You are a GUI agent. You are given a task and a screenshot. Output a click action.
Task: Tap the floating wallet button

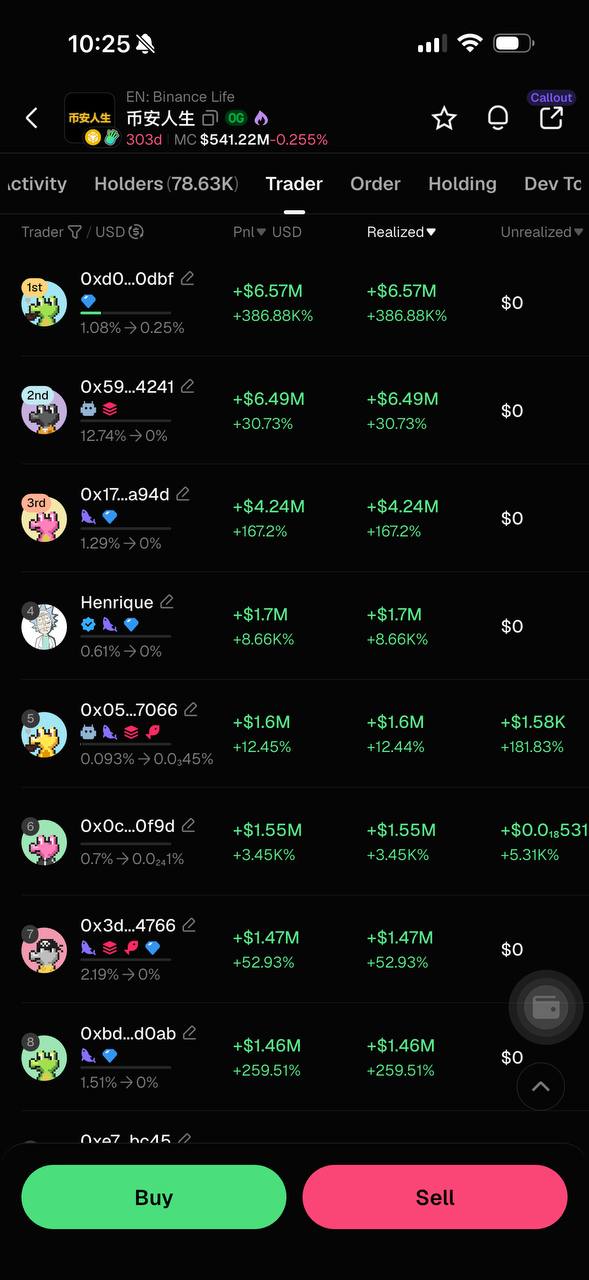coord(546,1008)
